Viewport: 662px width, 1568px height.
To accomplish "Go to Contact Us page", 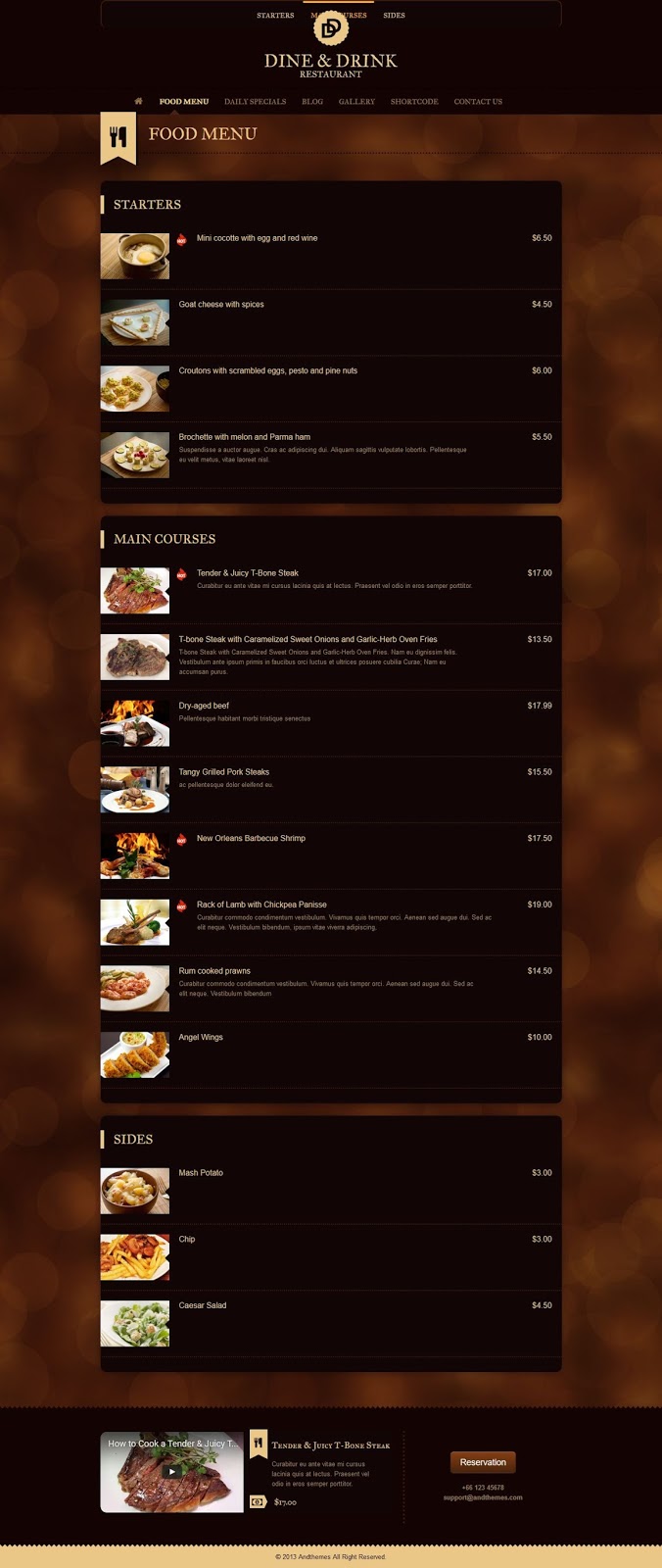I will (x=478, y=102).
